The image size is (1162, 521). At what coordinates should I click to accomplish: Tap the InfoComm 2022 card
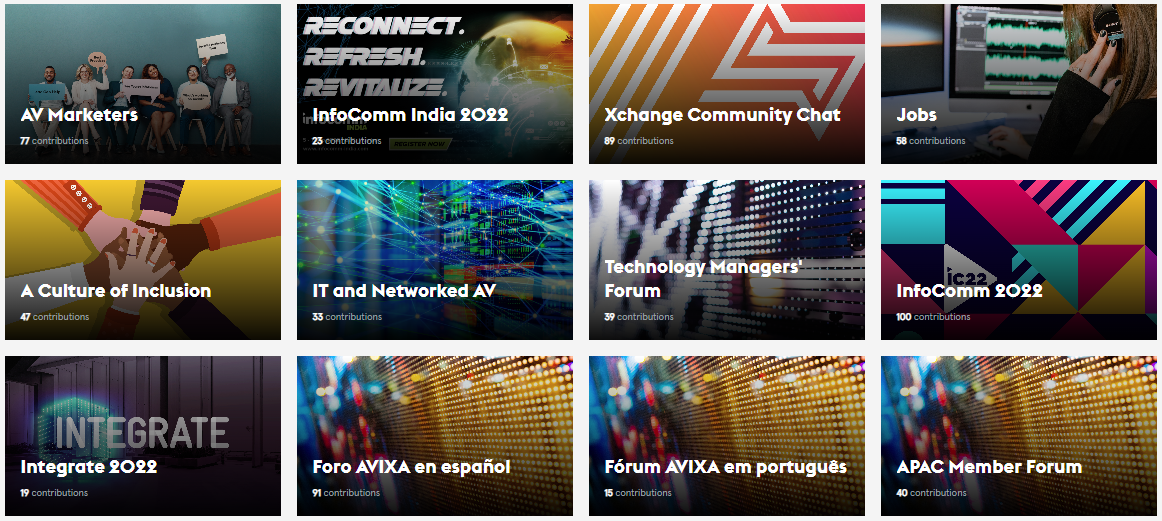coord(1018,260)
